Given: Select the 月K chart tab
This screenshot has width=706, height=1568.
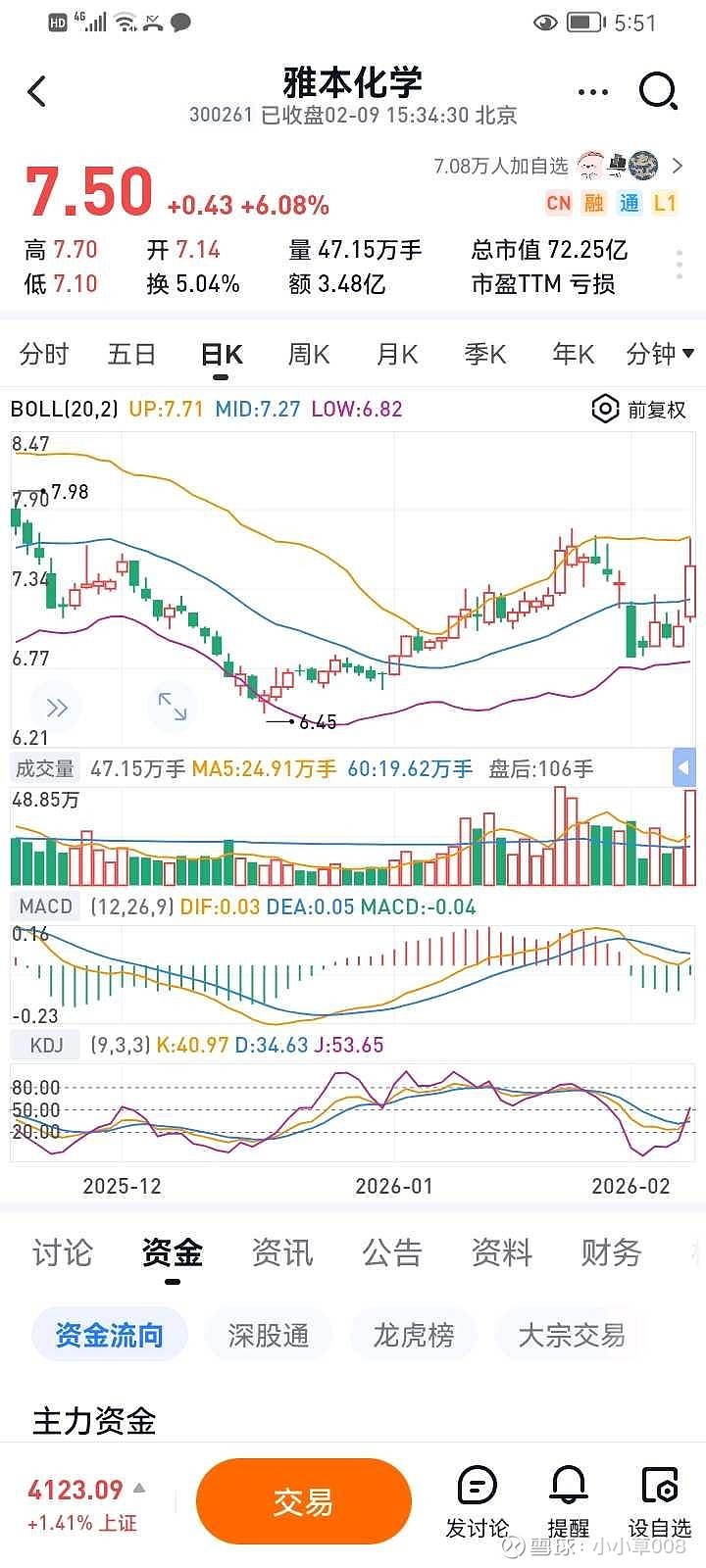Looking at the screenshot, I should [397, 354].
